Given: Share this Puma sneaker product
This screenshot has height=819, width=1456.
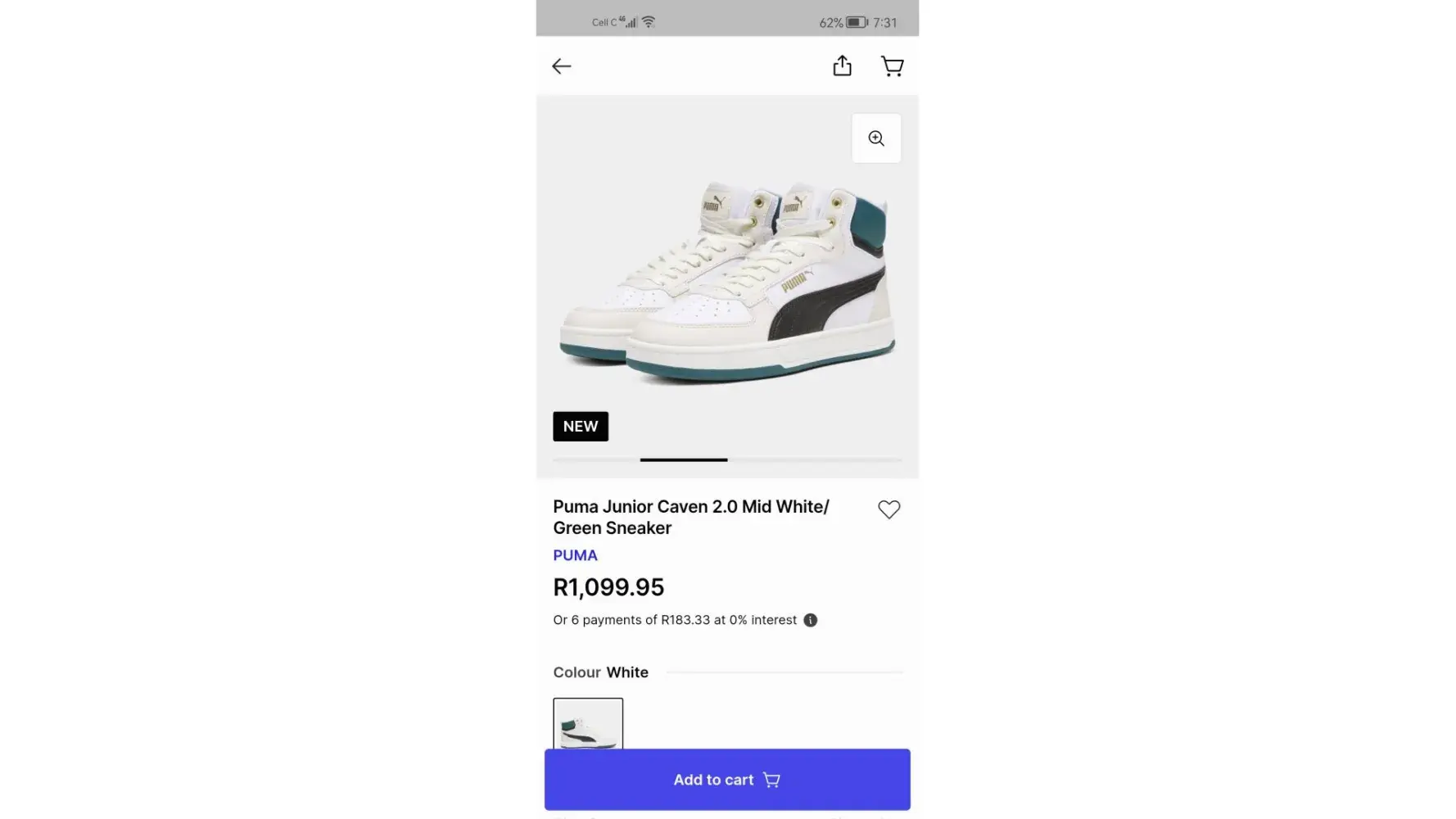Looking at the screenshot, I should pos(842,66).
